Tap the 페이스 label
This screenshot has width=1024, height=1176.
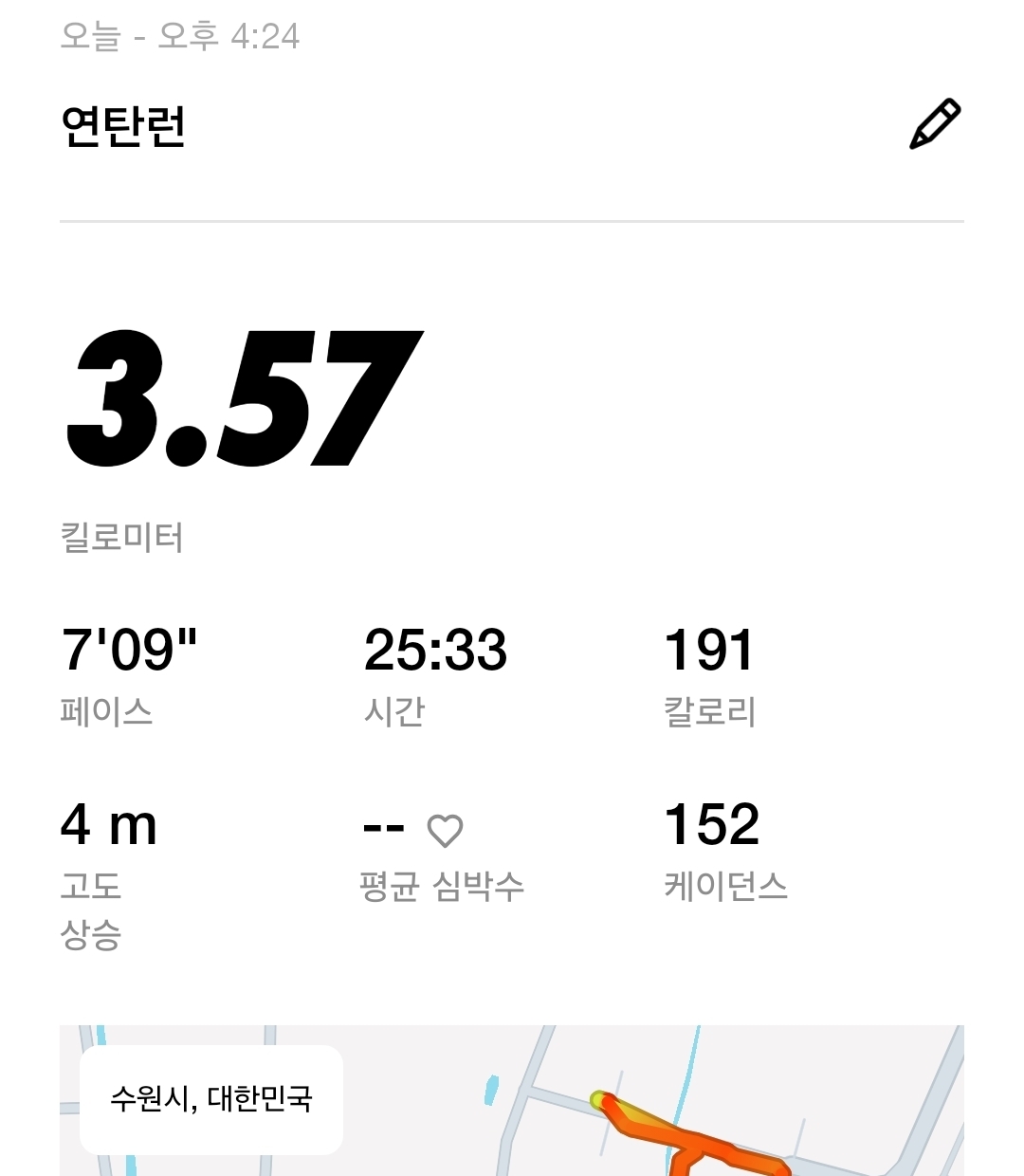[x=106, y=713]
